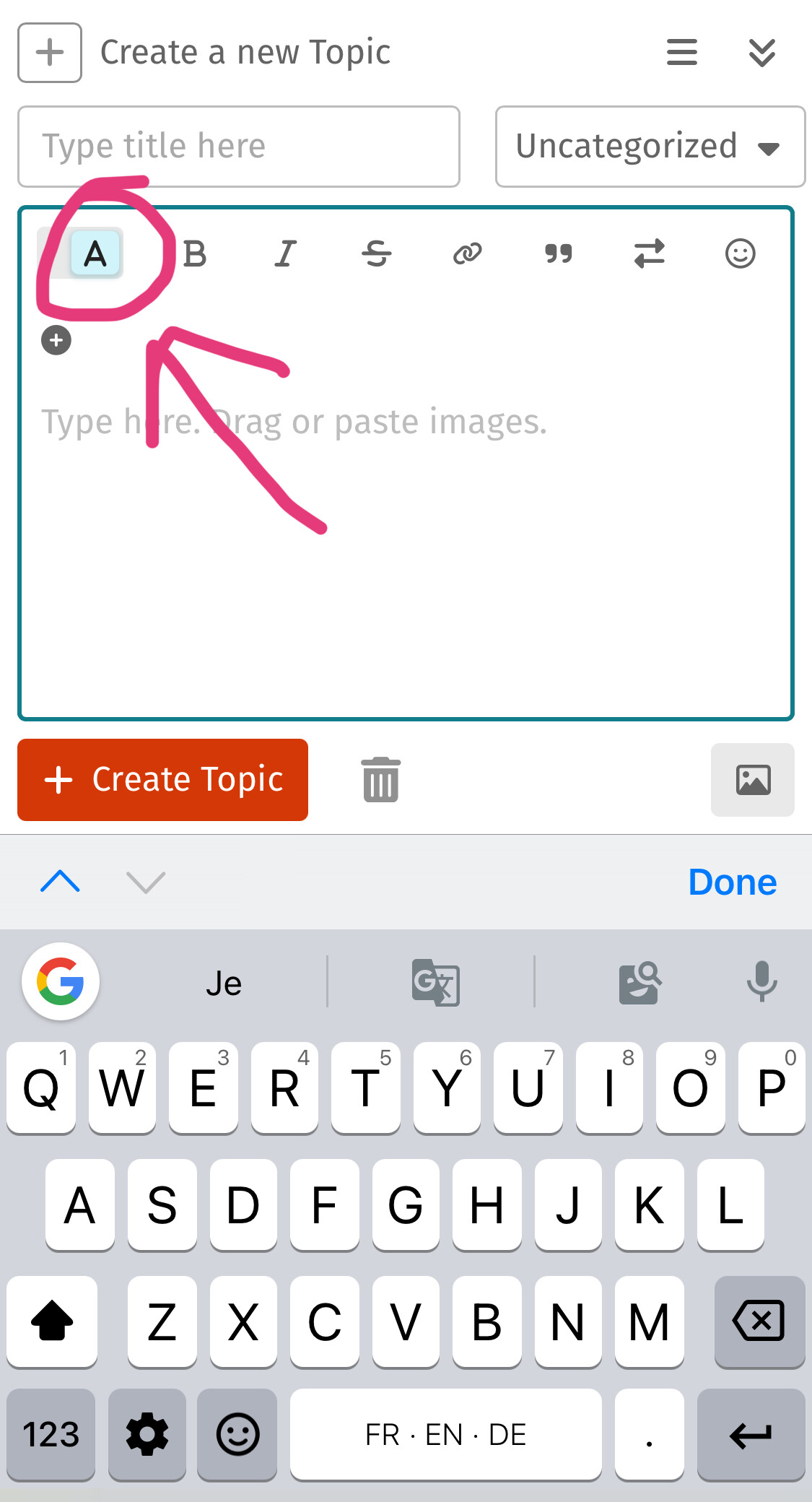The width and height of the screenshot is (812, 1502).
Task: Tap the title input field
Action: point(239,147)
